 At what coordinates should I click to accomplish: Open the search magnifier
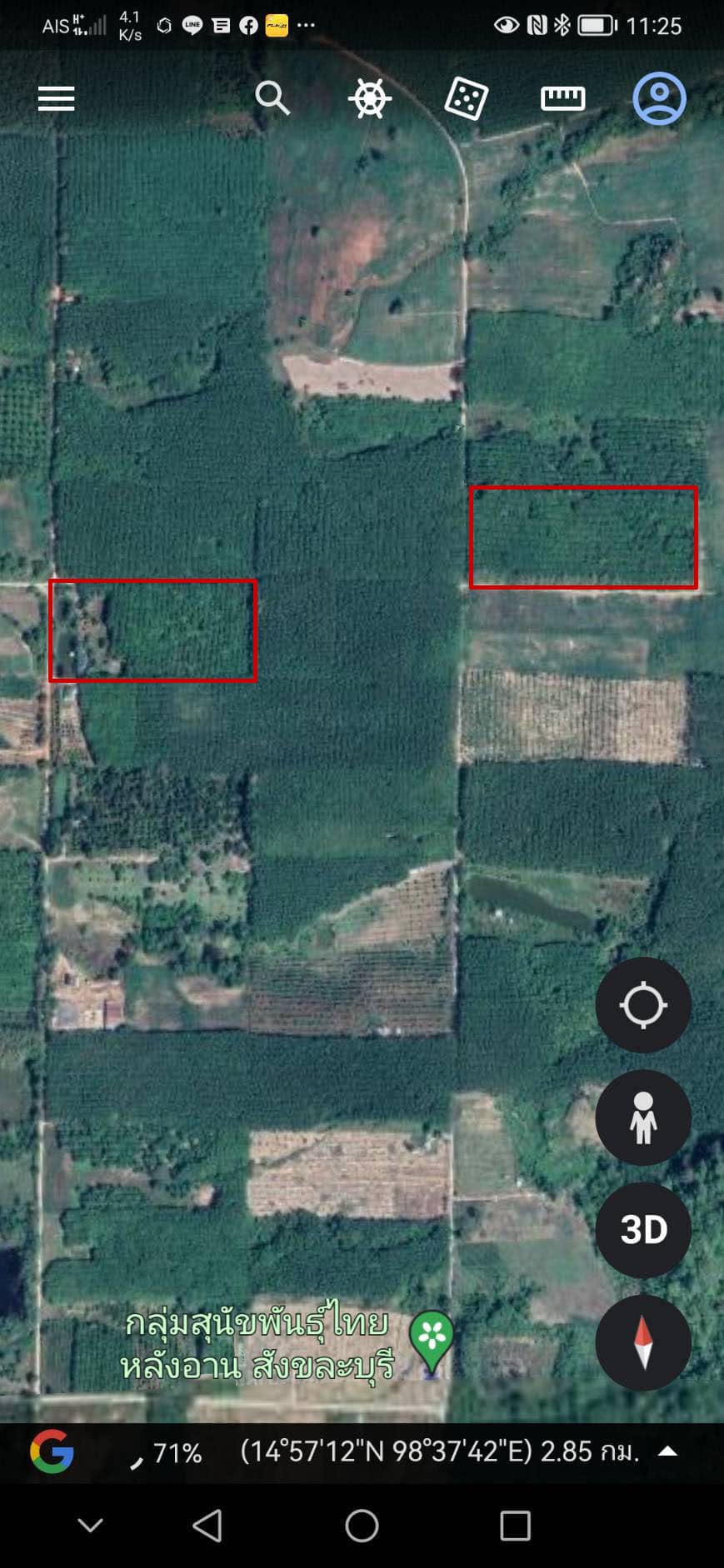coord(272,98)
